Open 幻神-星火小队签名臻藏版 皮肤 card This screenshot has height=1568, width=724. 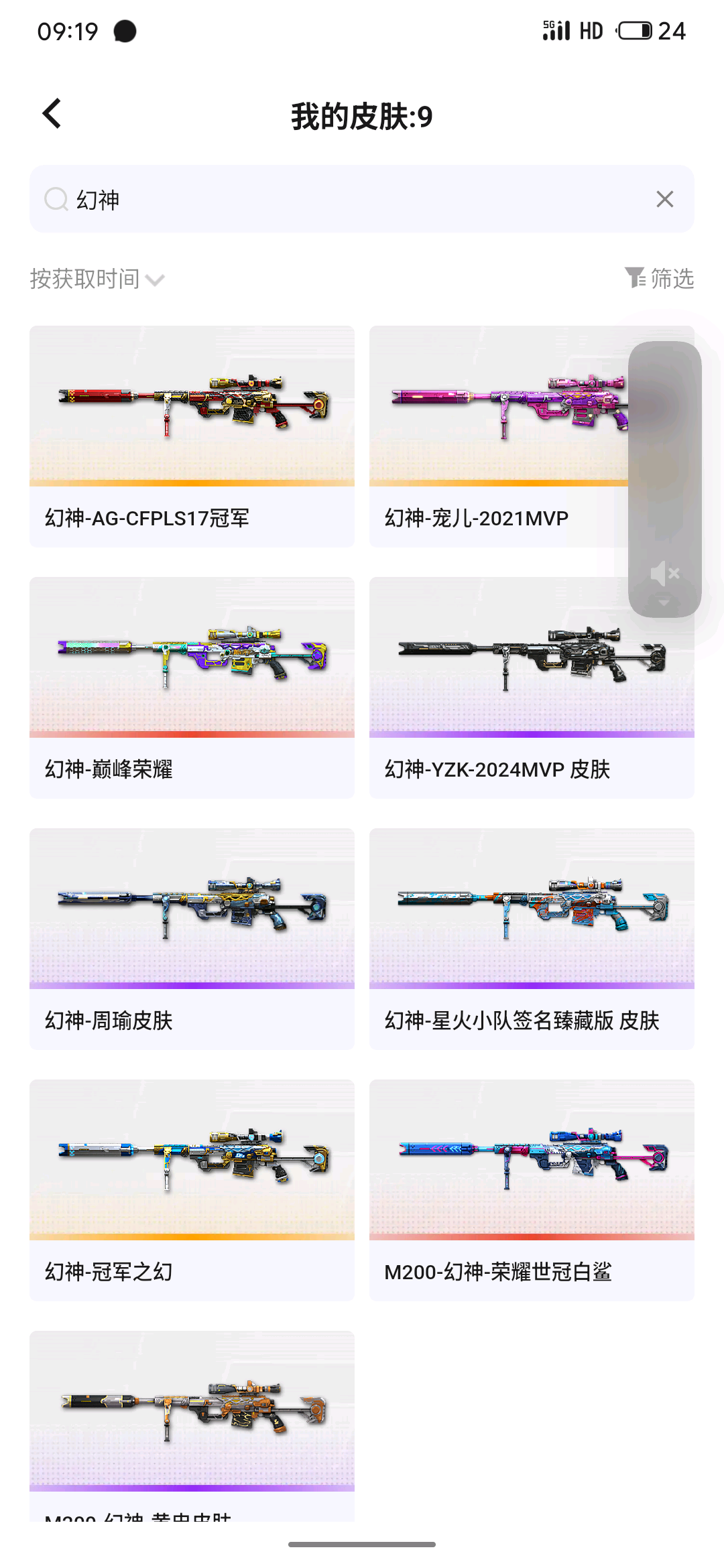532,939
